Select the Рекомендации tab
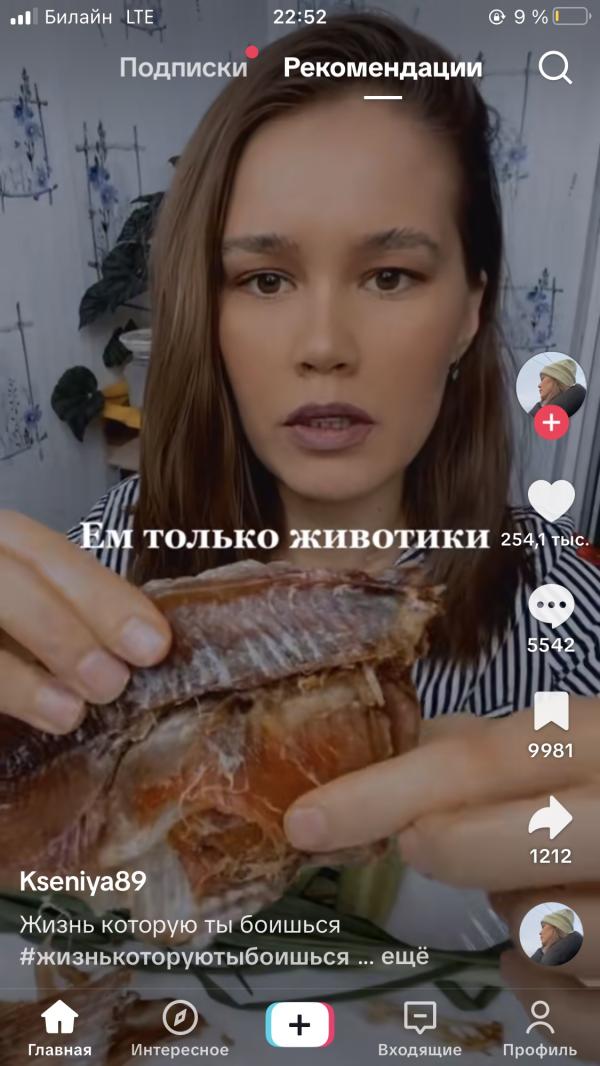 tap(383, 68)
